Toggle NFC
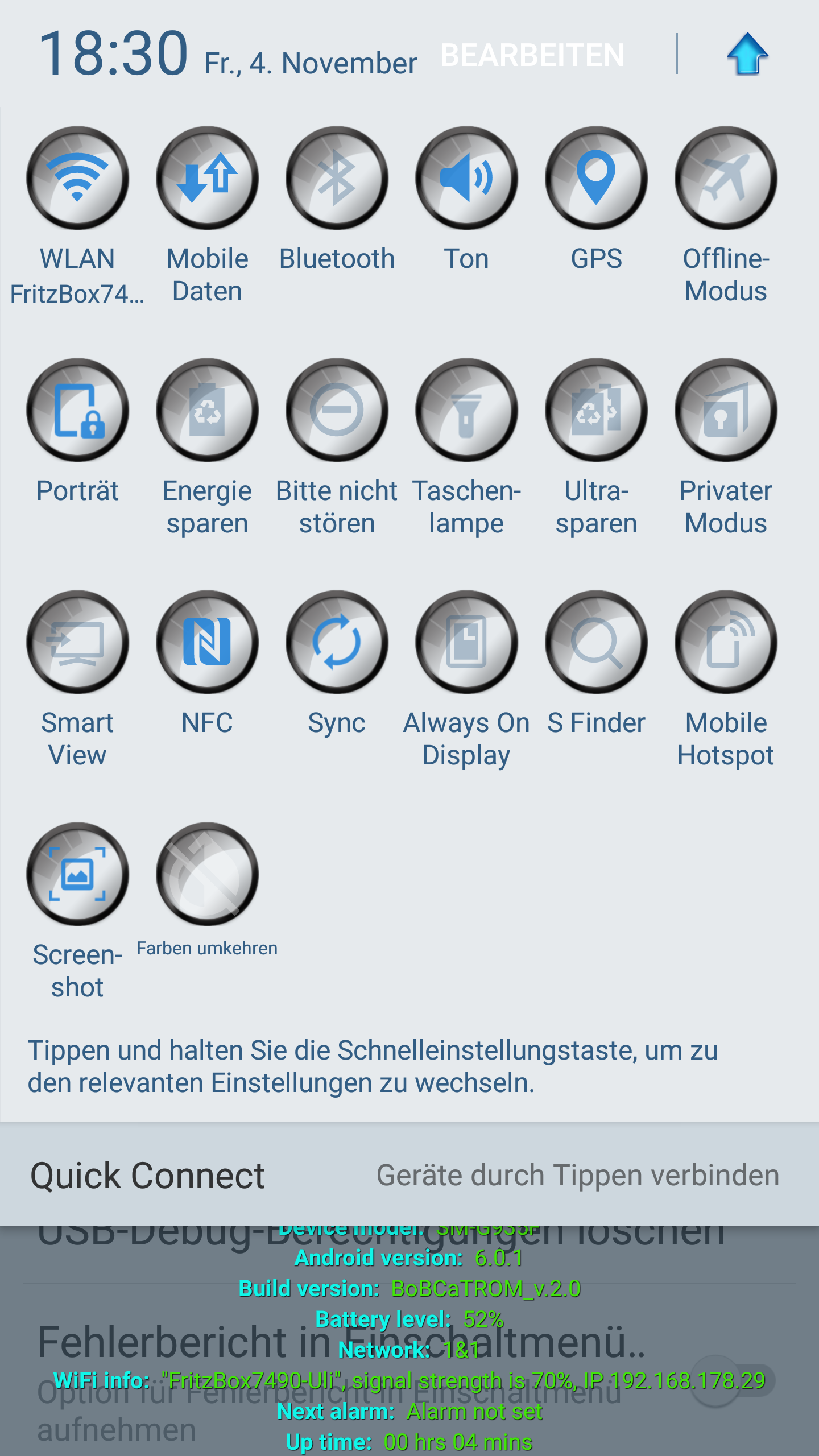 point(207,642)
